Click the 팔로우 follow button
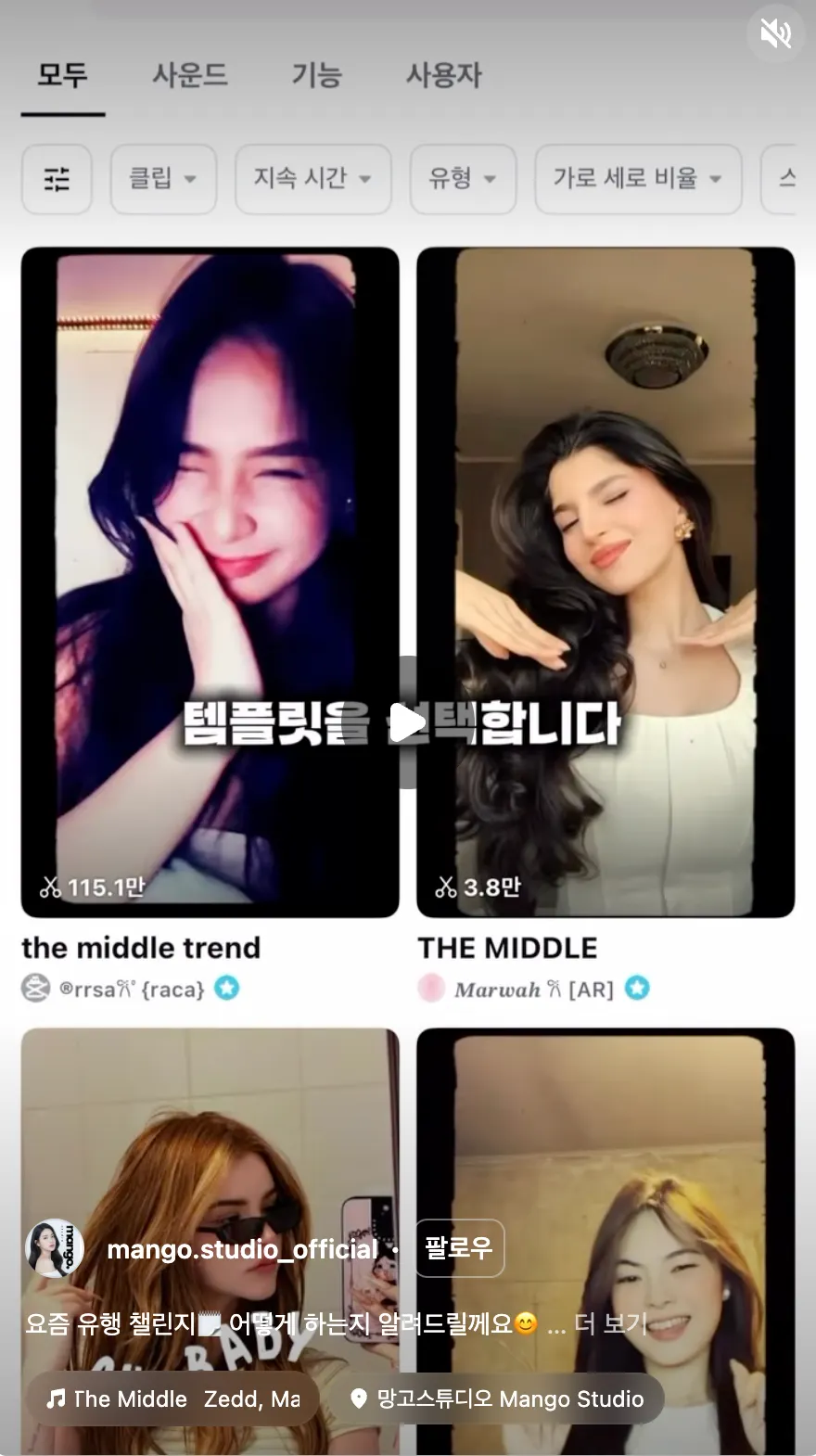Screen dimensions: 816x1456 [x=459, y=1248]
